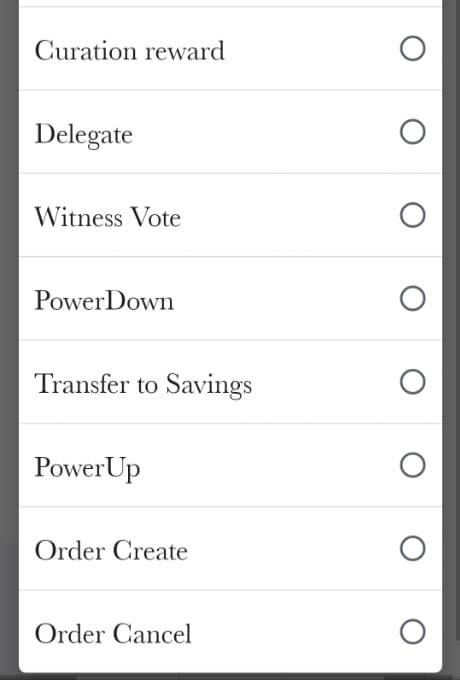Select Order Create radio button

coord(412,549)
